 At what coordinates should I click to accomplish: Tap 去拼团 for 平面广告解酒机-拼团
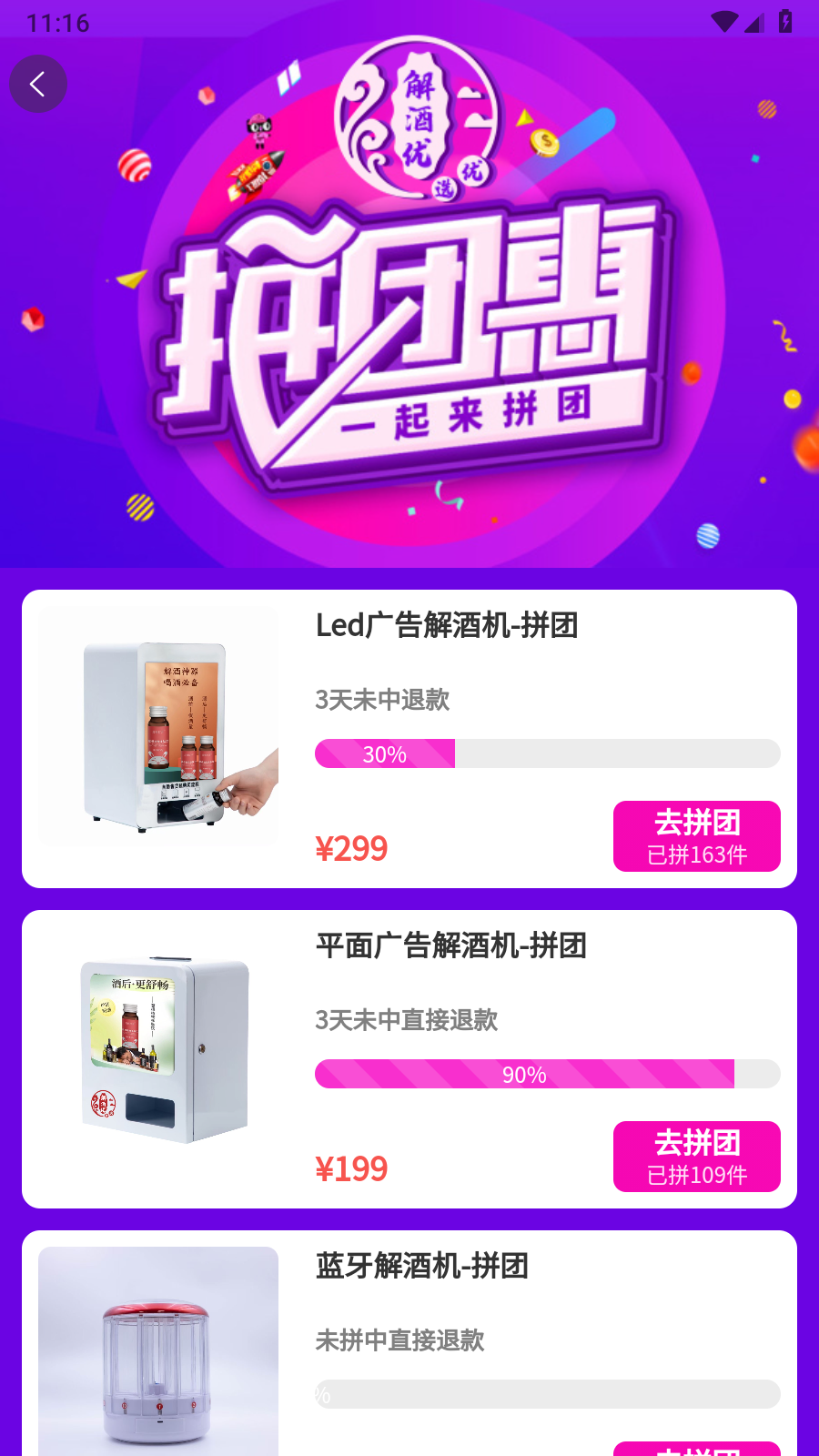click(x=696, y=1157)
